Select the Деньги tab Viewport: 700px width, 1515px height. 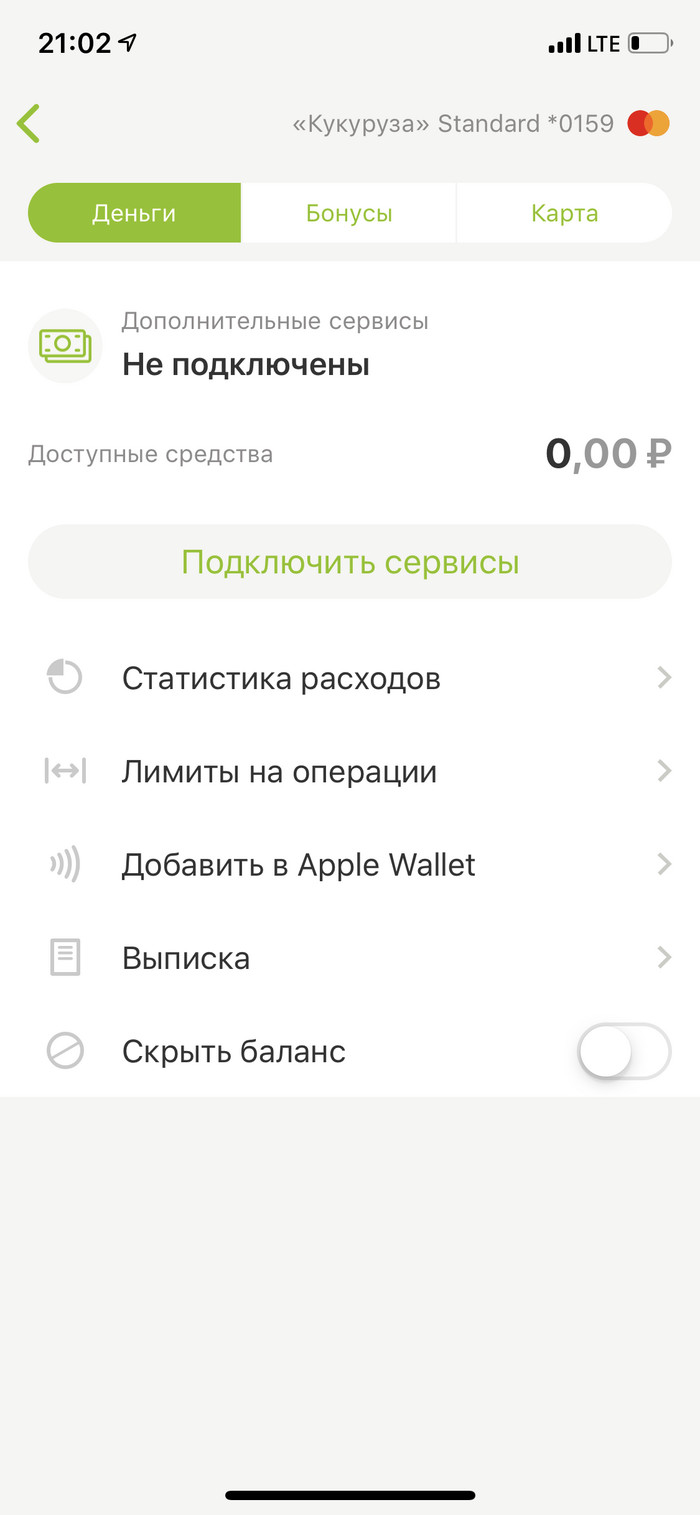coord(134,213)
